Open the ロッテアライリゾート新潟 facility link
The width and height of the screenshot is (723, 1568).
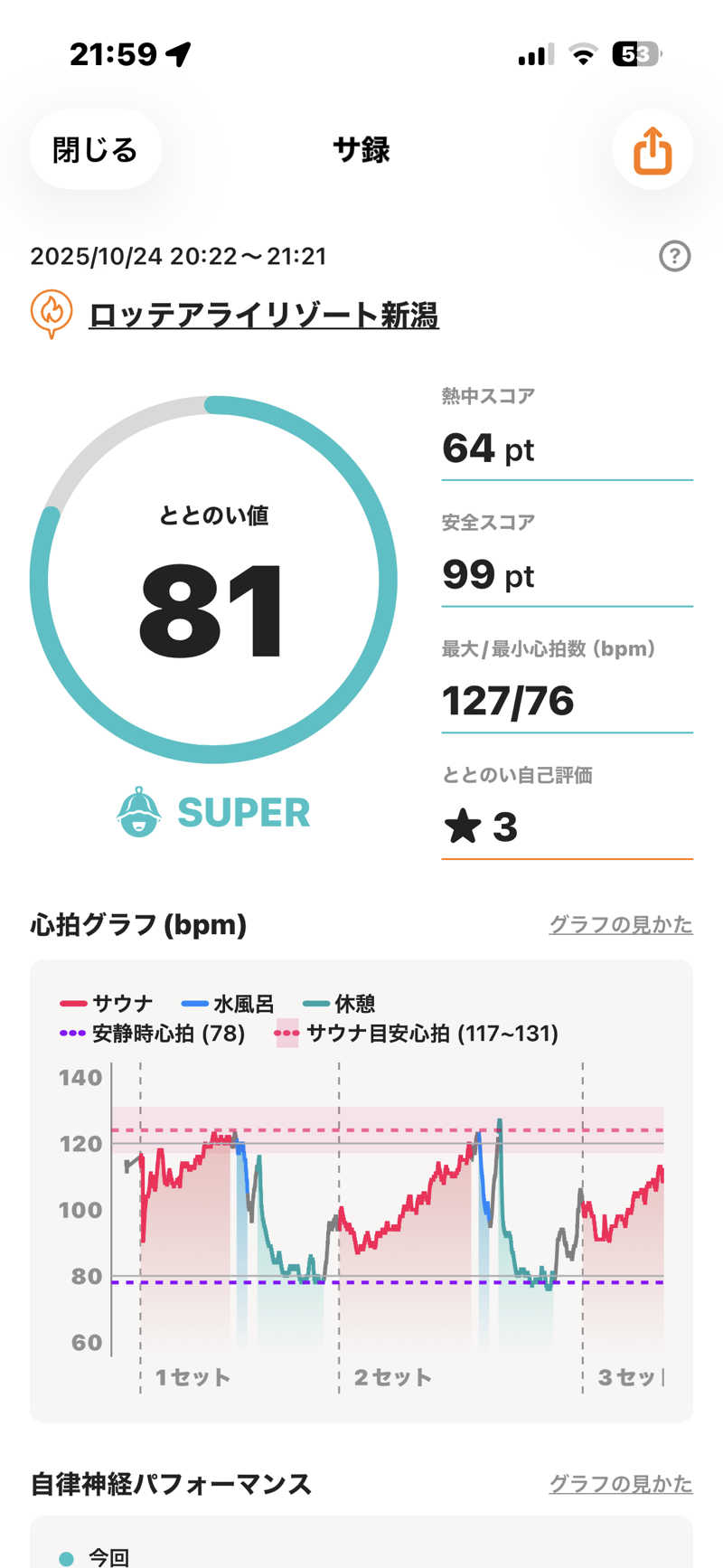263,316
